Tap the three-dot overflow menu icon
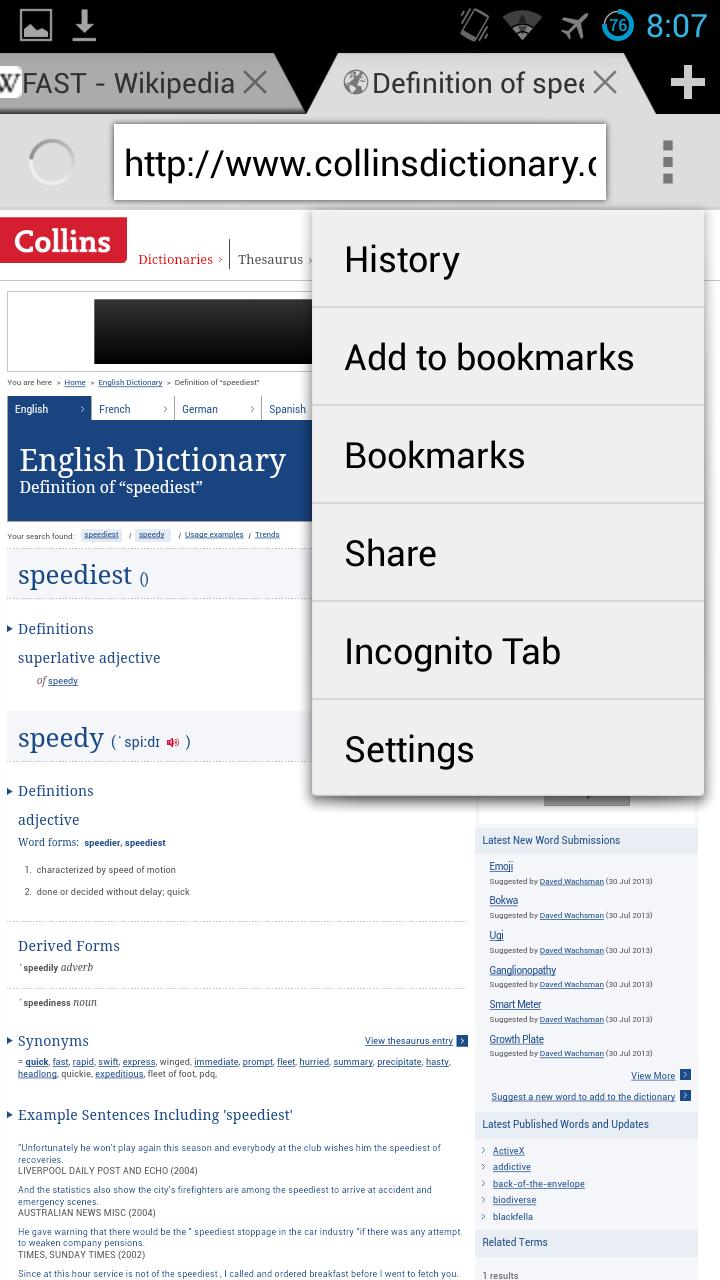 click(x=667, y=162)
